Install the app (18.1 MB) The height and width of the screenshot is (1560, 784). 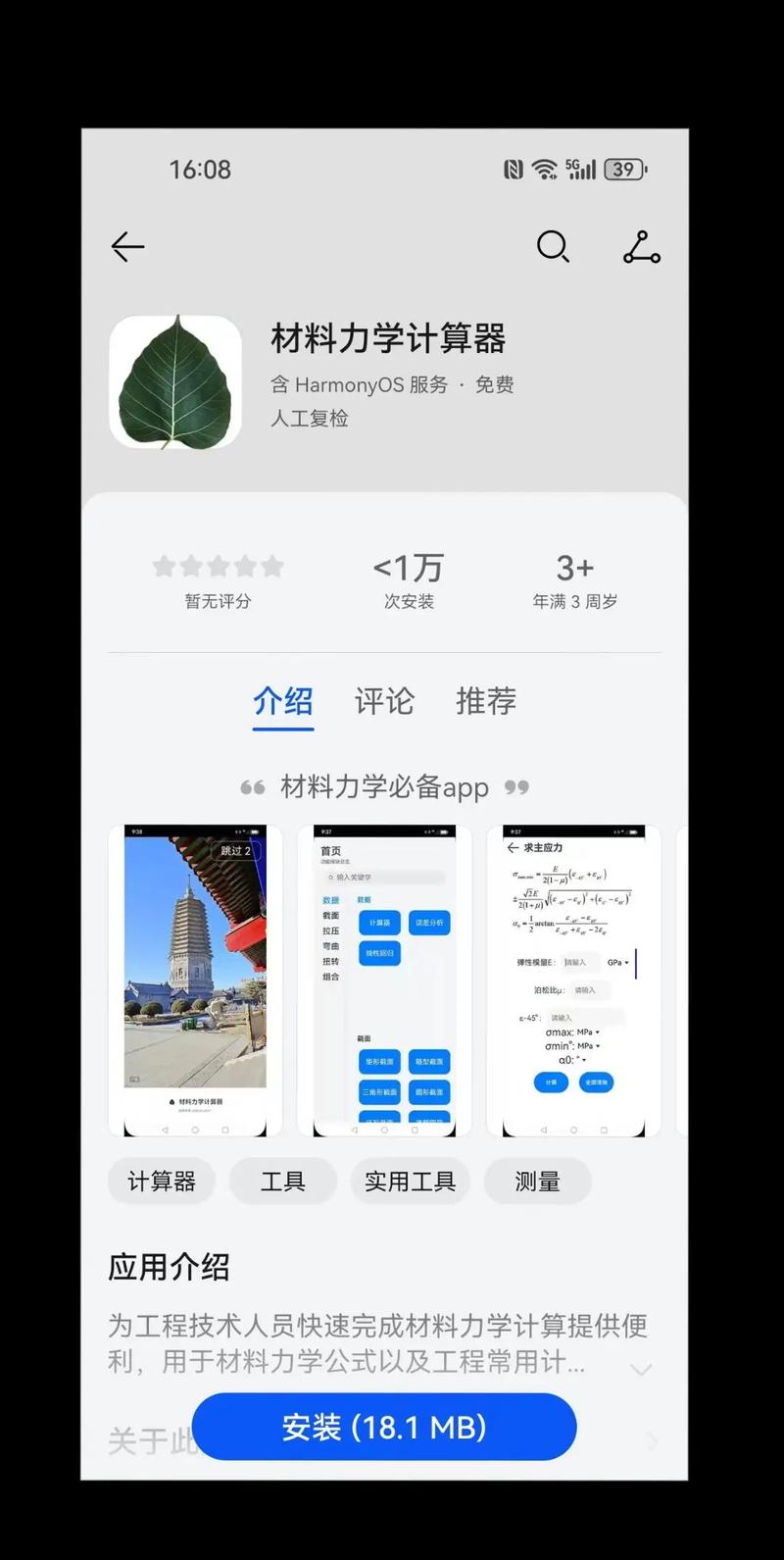point(384,1427)
